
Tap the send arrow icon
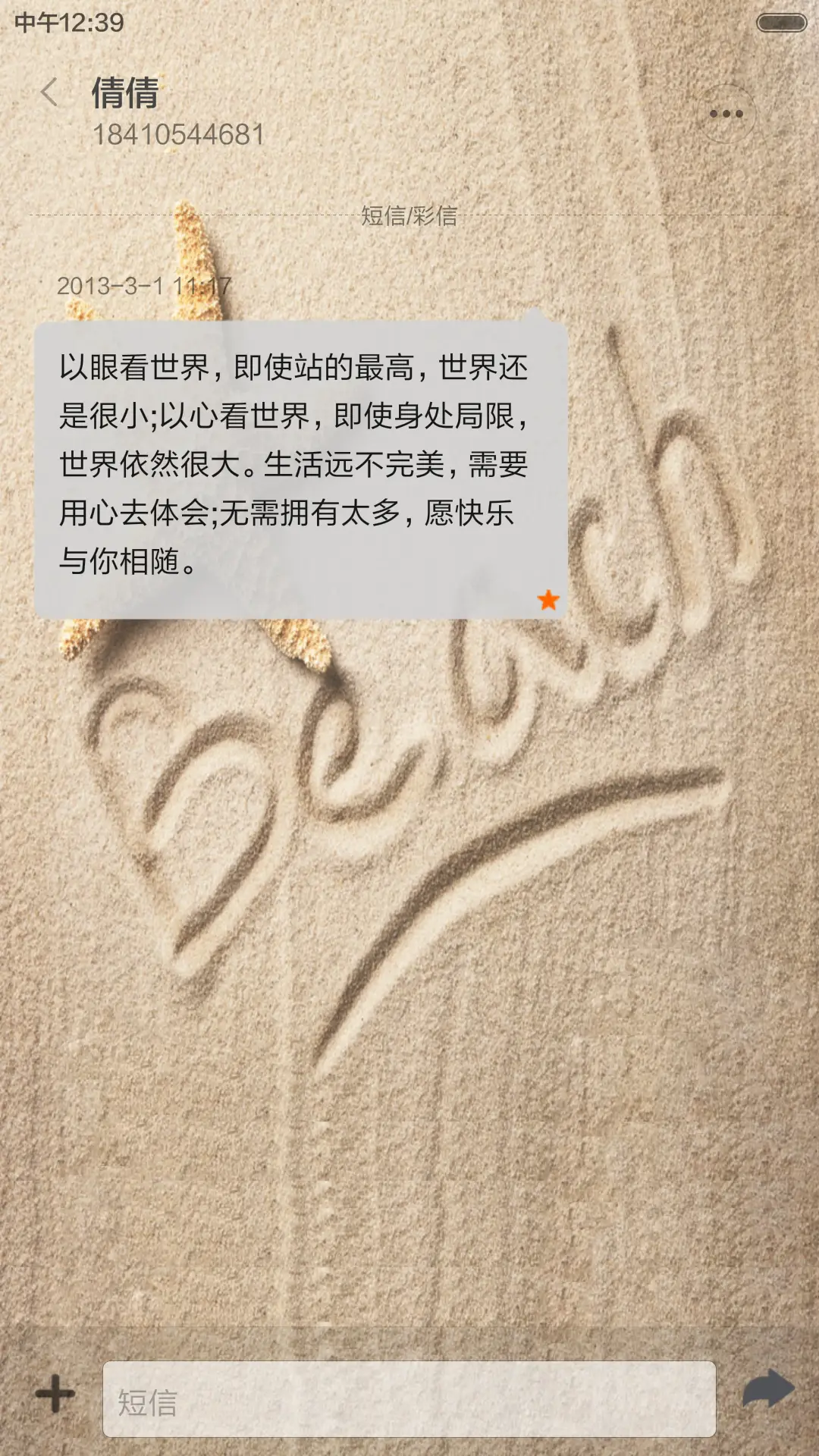pyautogui.click(x=768, y=1389)
